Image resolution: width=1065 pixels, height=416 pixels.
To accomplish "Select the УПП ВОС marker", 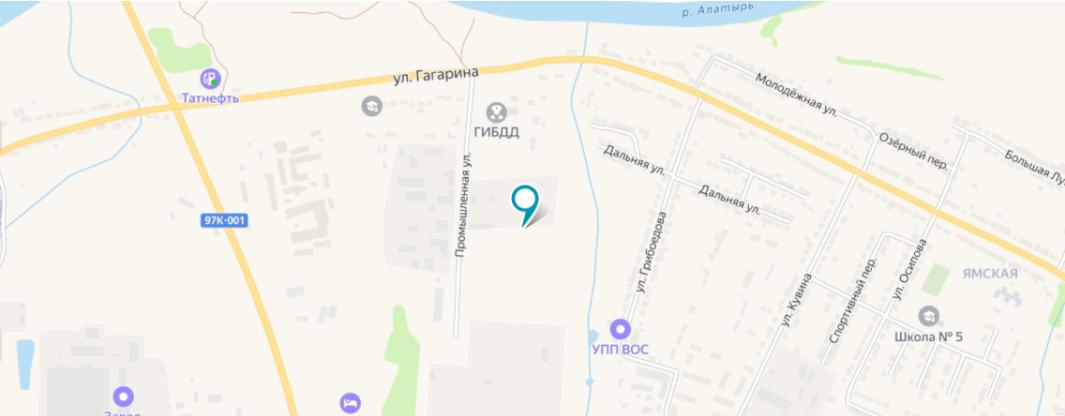I will pyautogui.click(x=621, y=328).
